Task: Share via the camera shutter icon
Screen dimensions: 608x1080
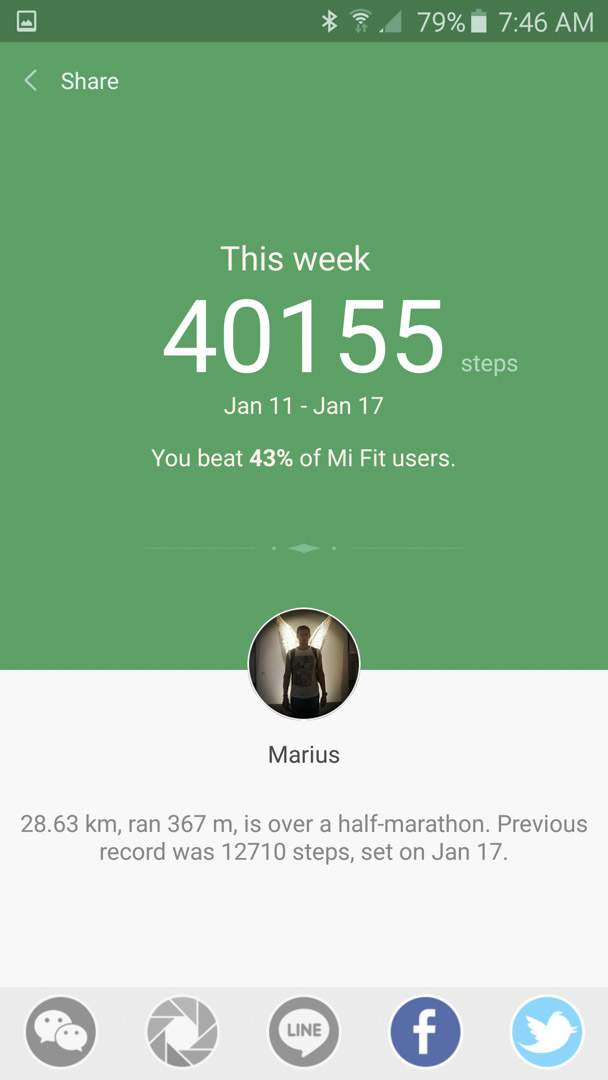Action: pos(182,1032)
